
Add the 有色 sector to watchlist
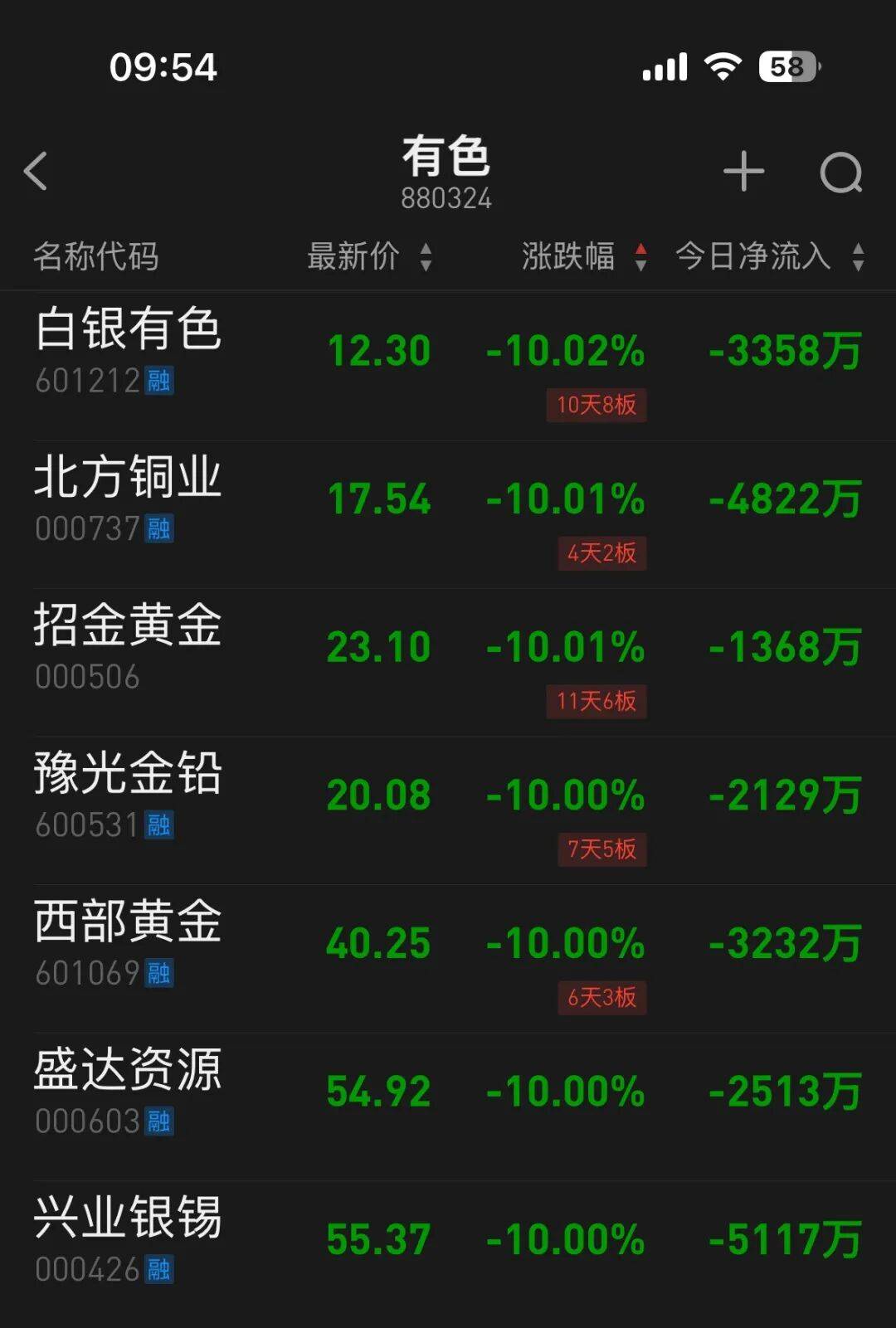743,172
